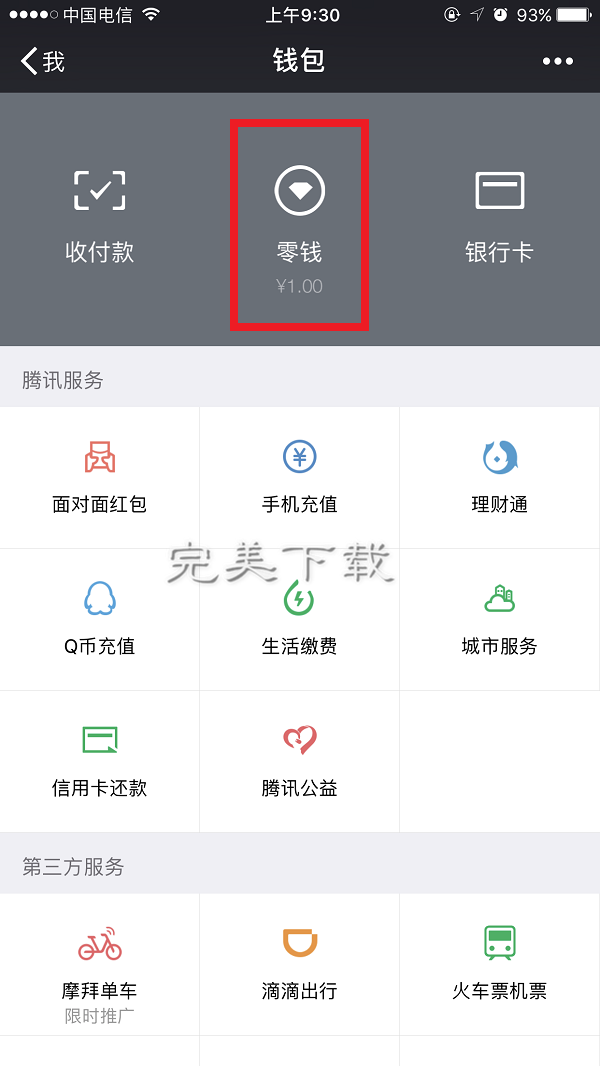Image resolution: width=600 pixels, height=1066 pixels.
Task: Open 收付款 payment code
Action: pyautogui.click(x=99, y=215)
